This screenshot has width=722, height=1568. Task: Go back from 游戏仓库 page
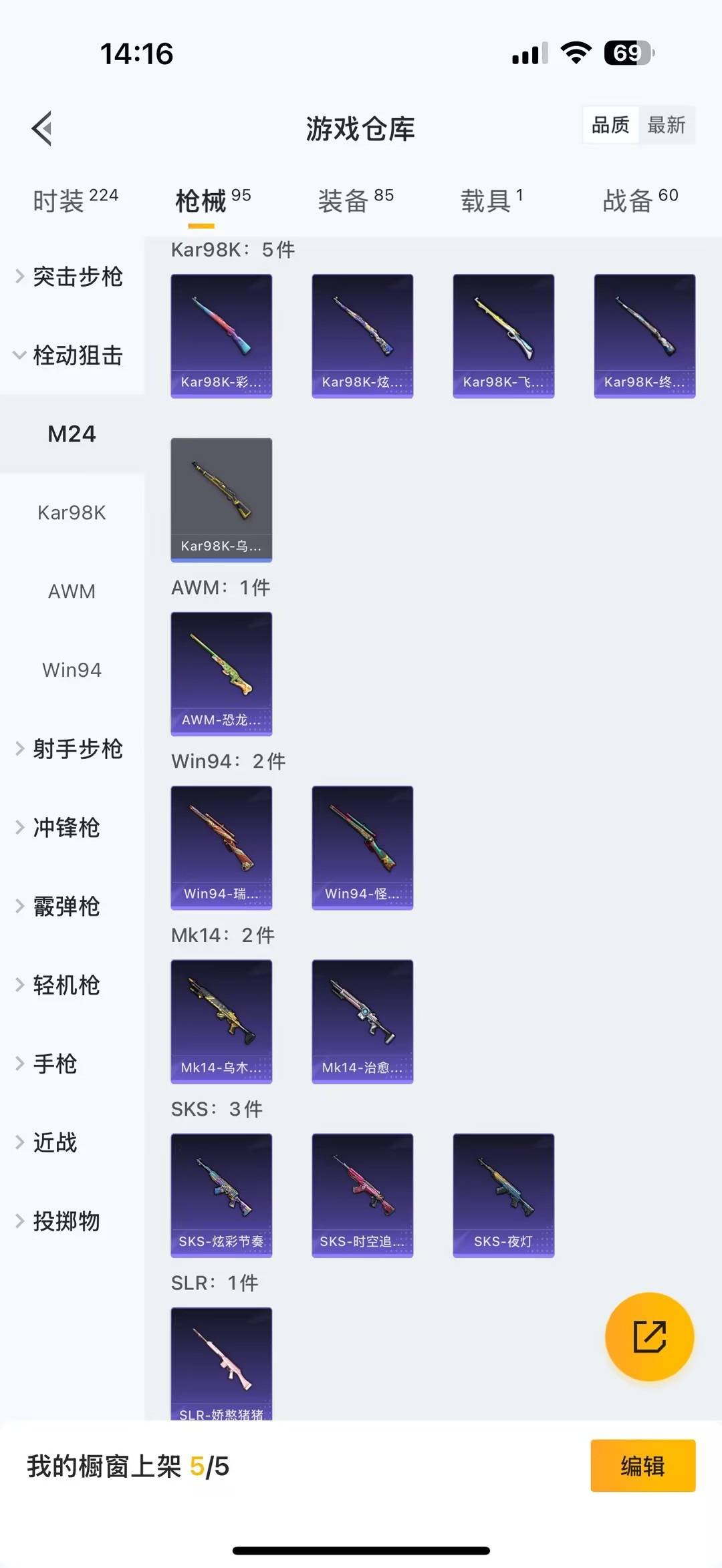[x=42, y=128]
